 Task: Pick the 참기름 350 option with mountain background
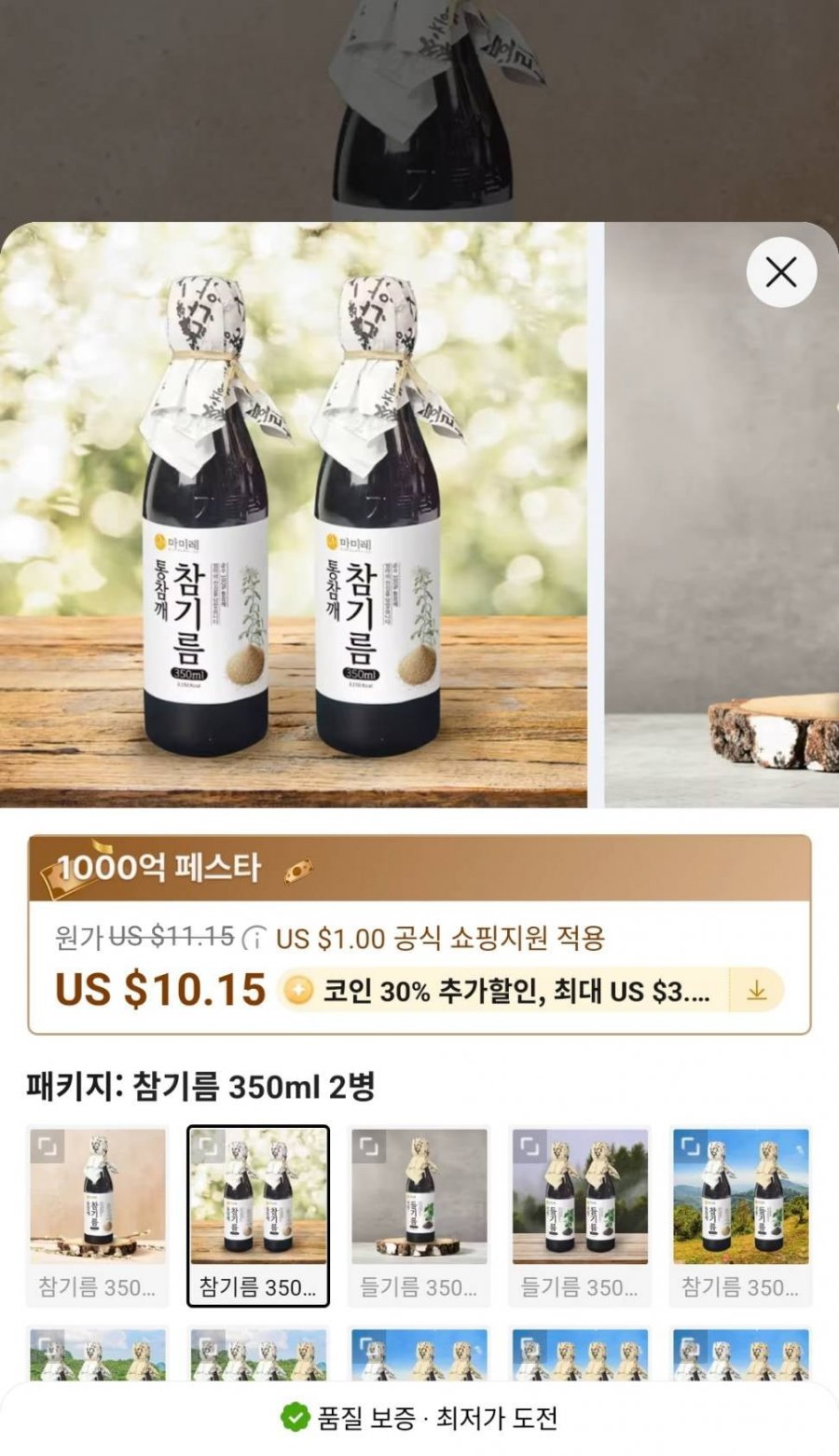(x=740, y=1216)
